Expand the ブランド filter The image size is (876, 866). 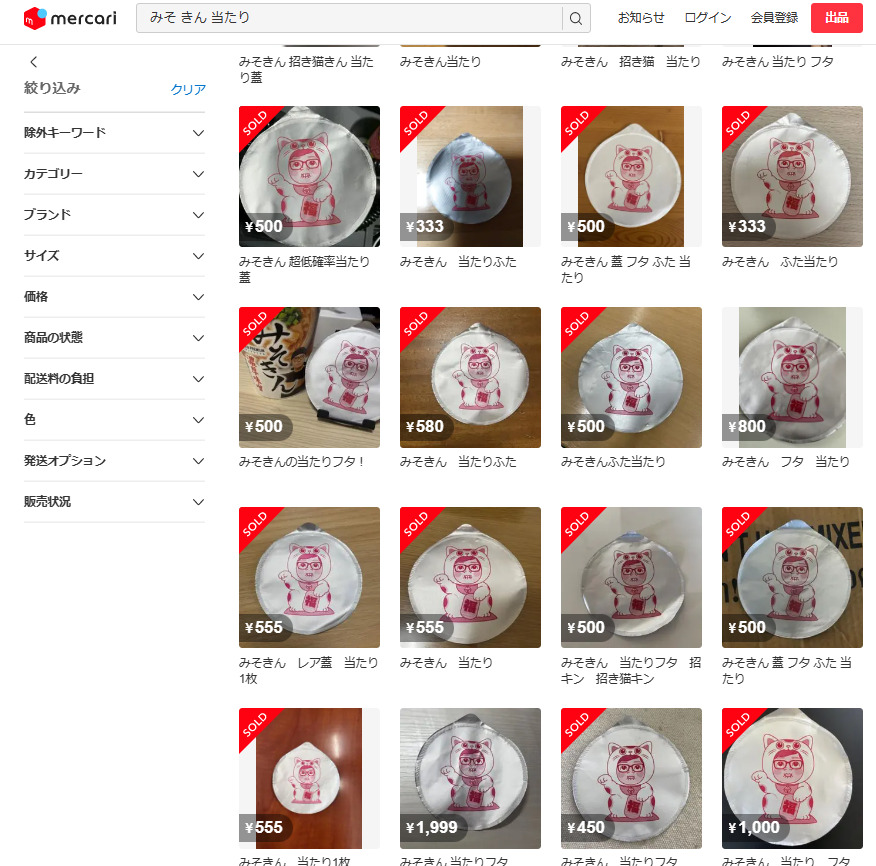[114, 215]
